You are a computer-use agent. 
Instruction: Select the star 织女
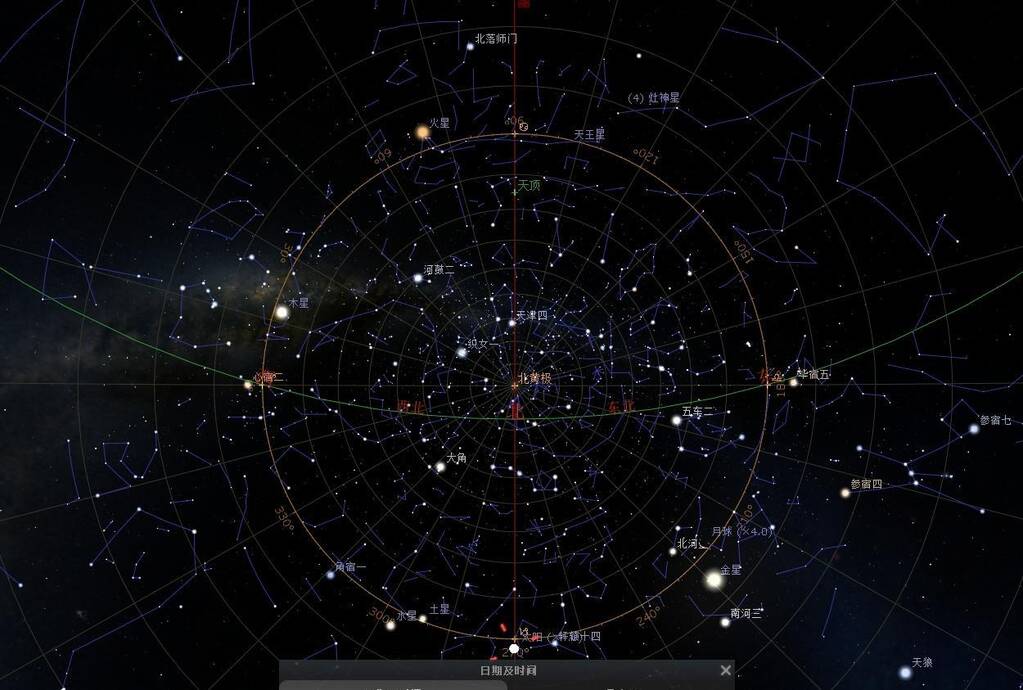(x=462, y=351)
